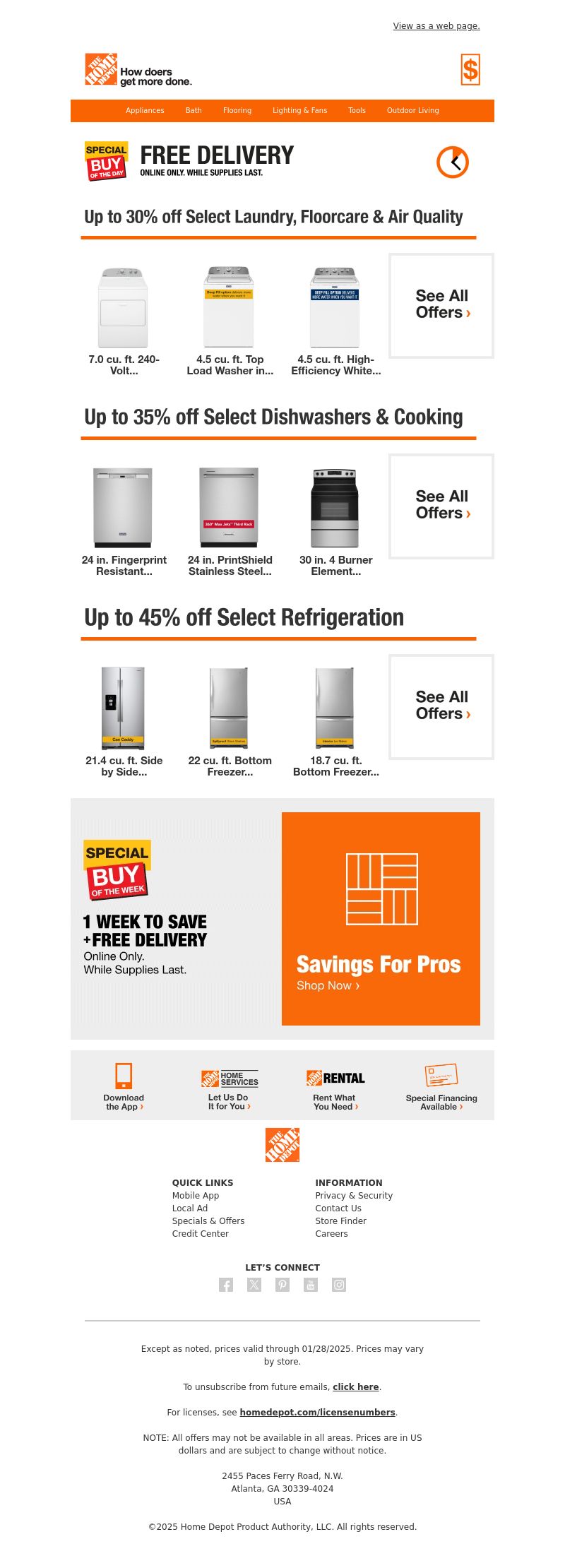Open the Store Finder link
Screen dimensions: 565x1568
point(340,1220)
